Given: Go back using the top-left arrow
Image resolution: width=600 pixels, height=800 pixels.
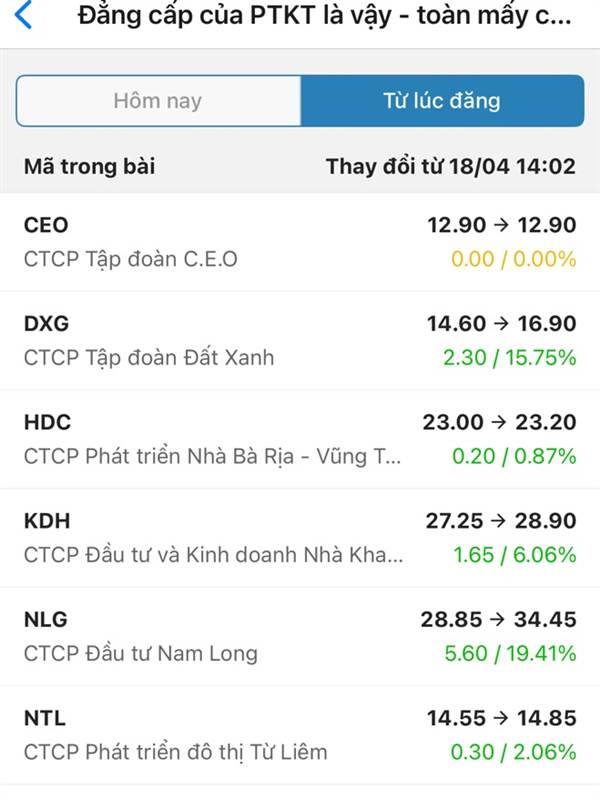Looking at the screenshot, I should (24, 17).
